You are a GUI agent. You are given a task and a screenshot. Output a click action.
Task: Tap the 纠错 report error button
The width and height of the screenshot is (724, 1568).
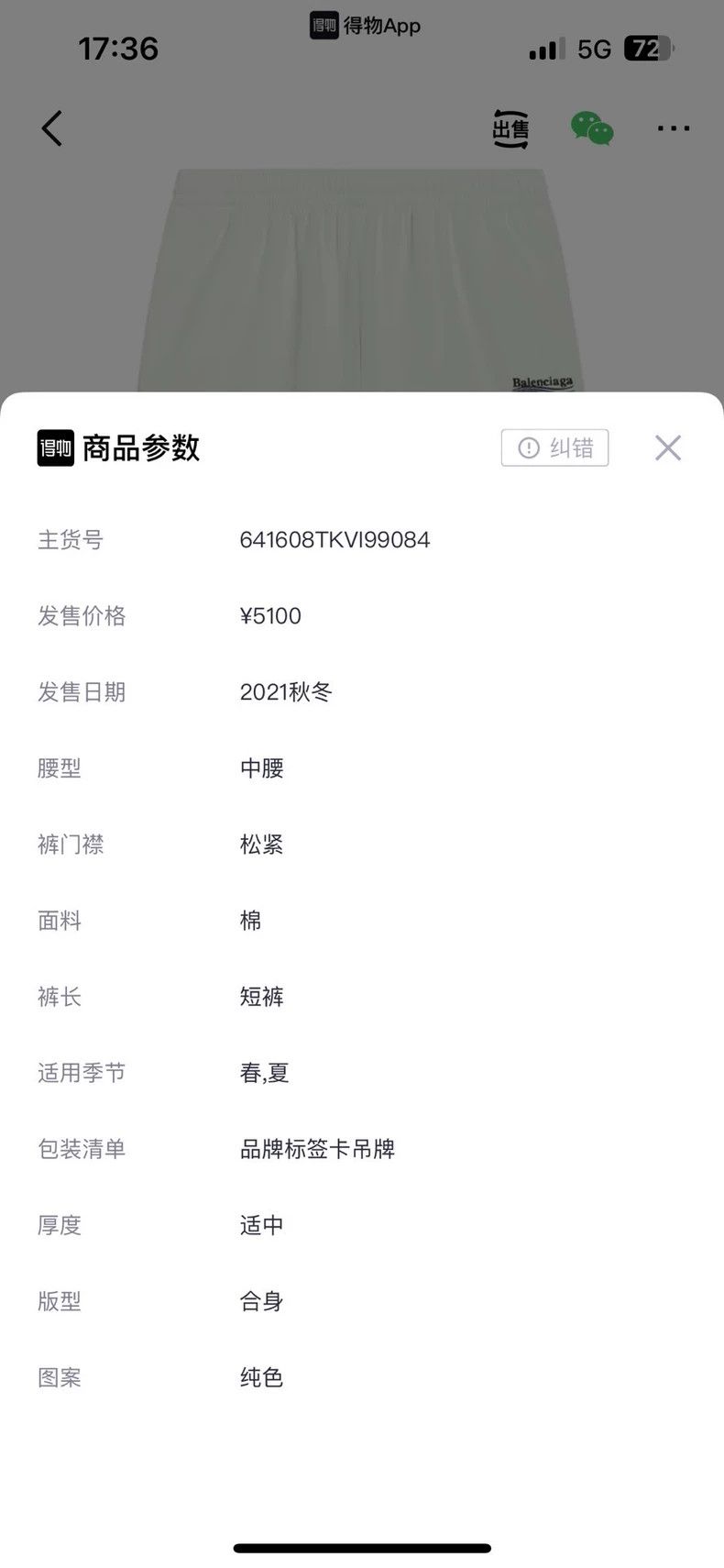554,447
